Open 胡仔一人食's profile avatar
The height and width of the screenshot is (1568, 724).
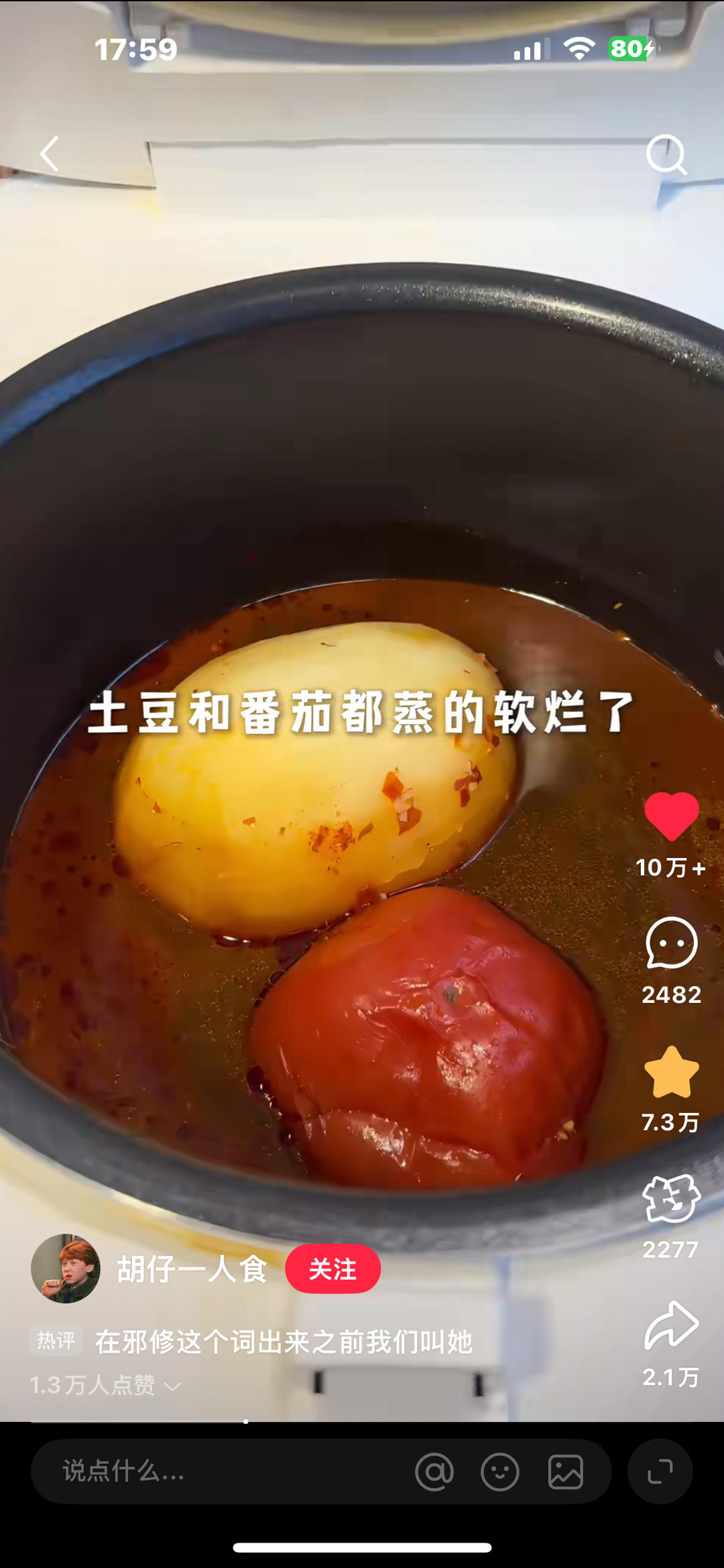click(66, 1269)
